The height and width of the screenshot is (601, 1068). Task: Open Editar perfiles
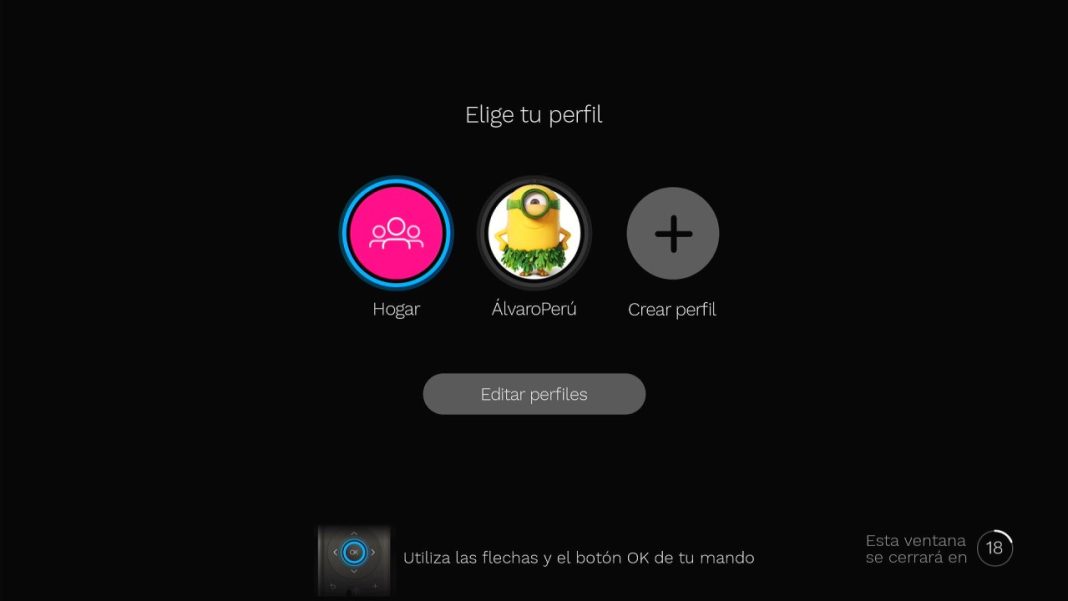pos(534,394)
